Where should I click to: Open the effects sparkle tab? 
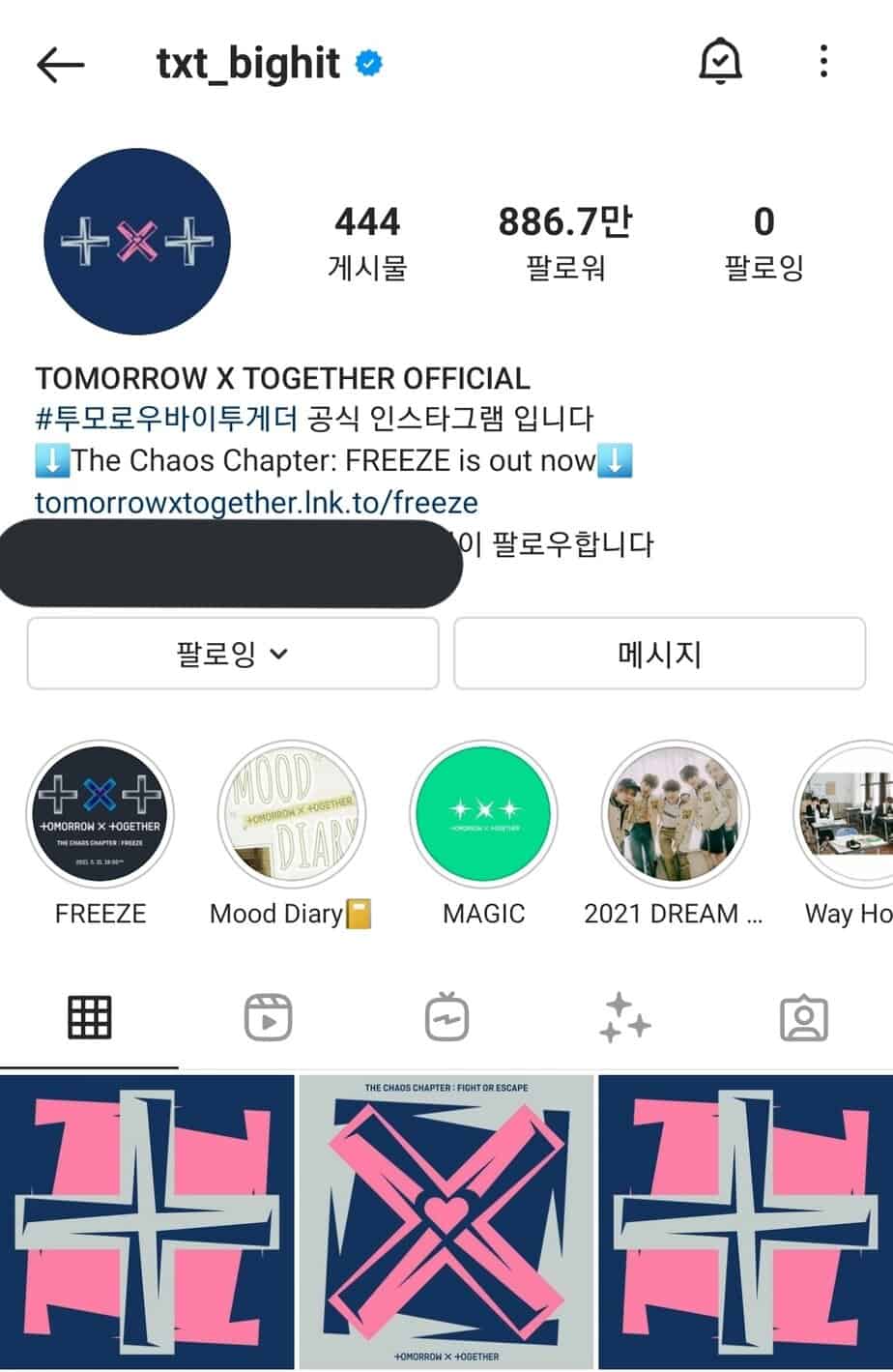625,1017
